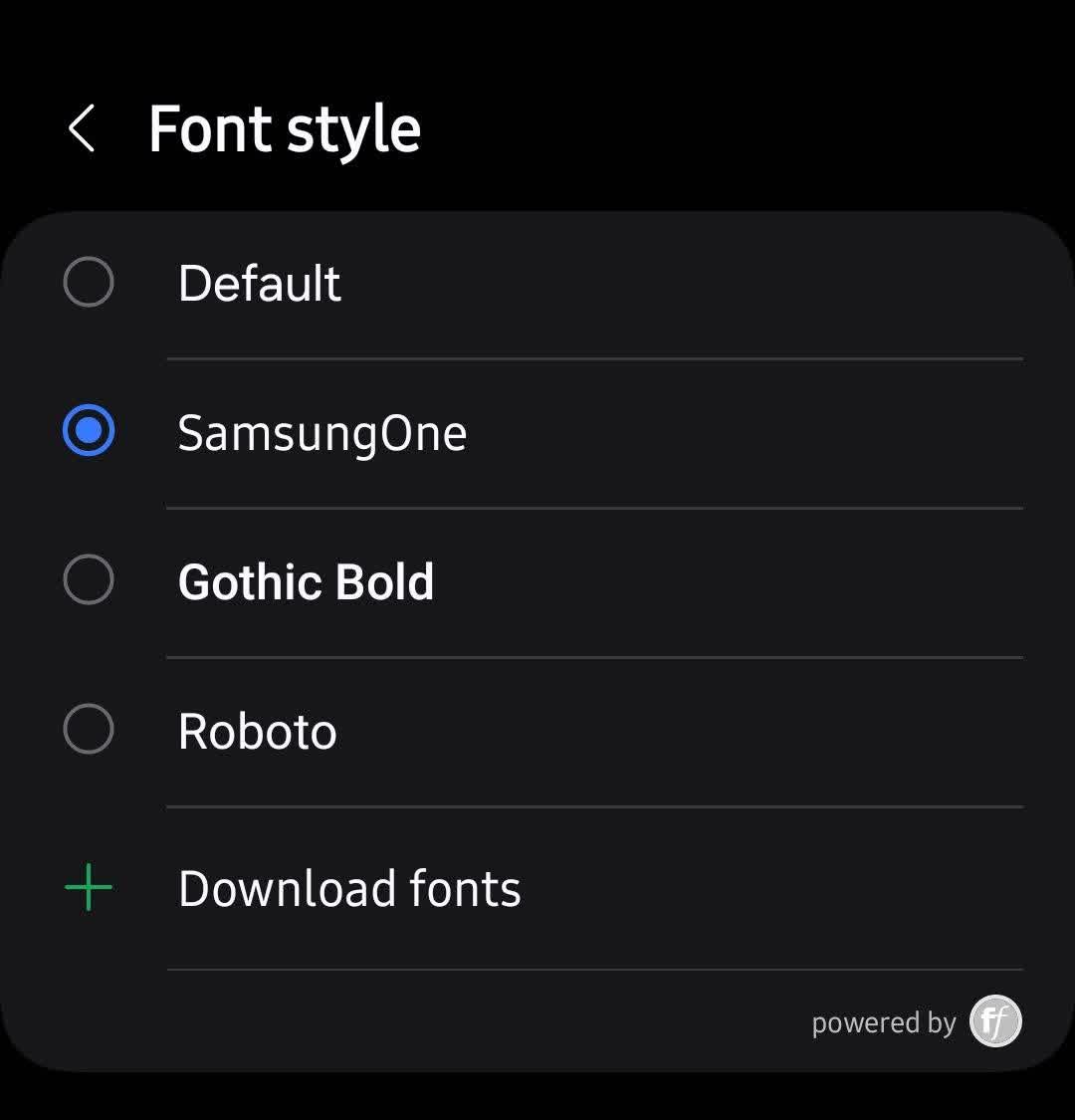Switch the font to Roboto

89,730
